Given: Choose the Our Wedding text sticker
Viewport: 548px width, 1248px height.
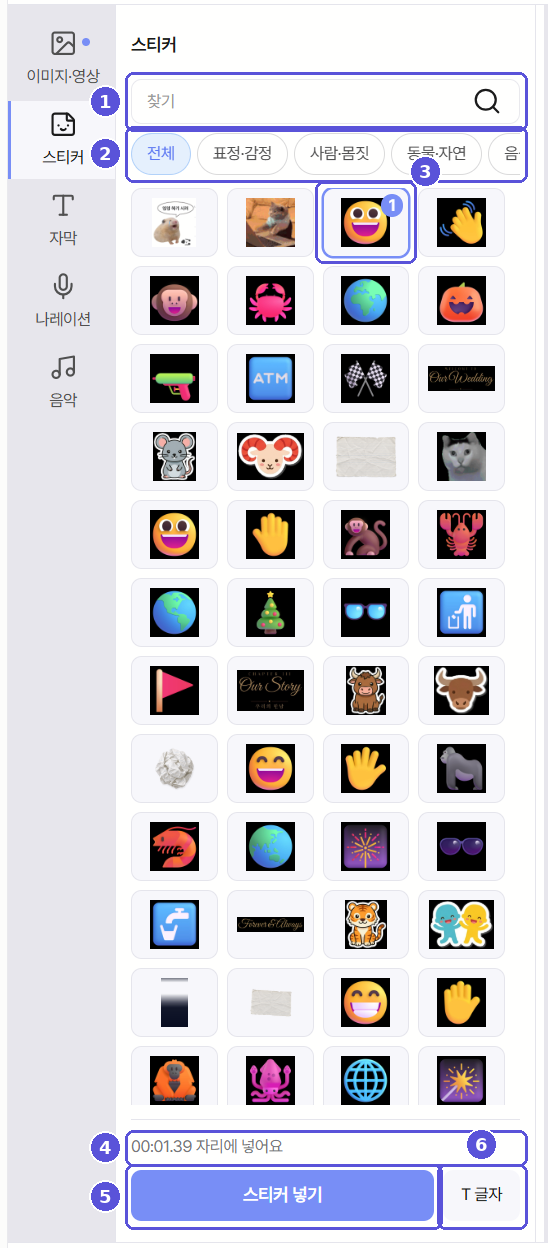Looking at the screenshot, I should 461,378.
